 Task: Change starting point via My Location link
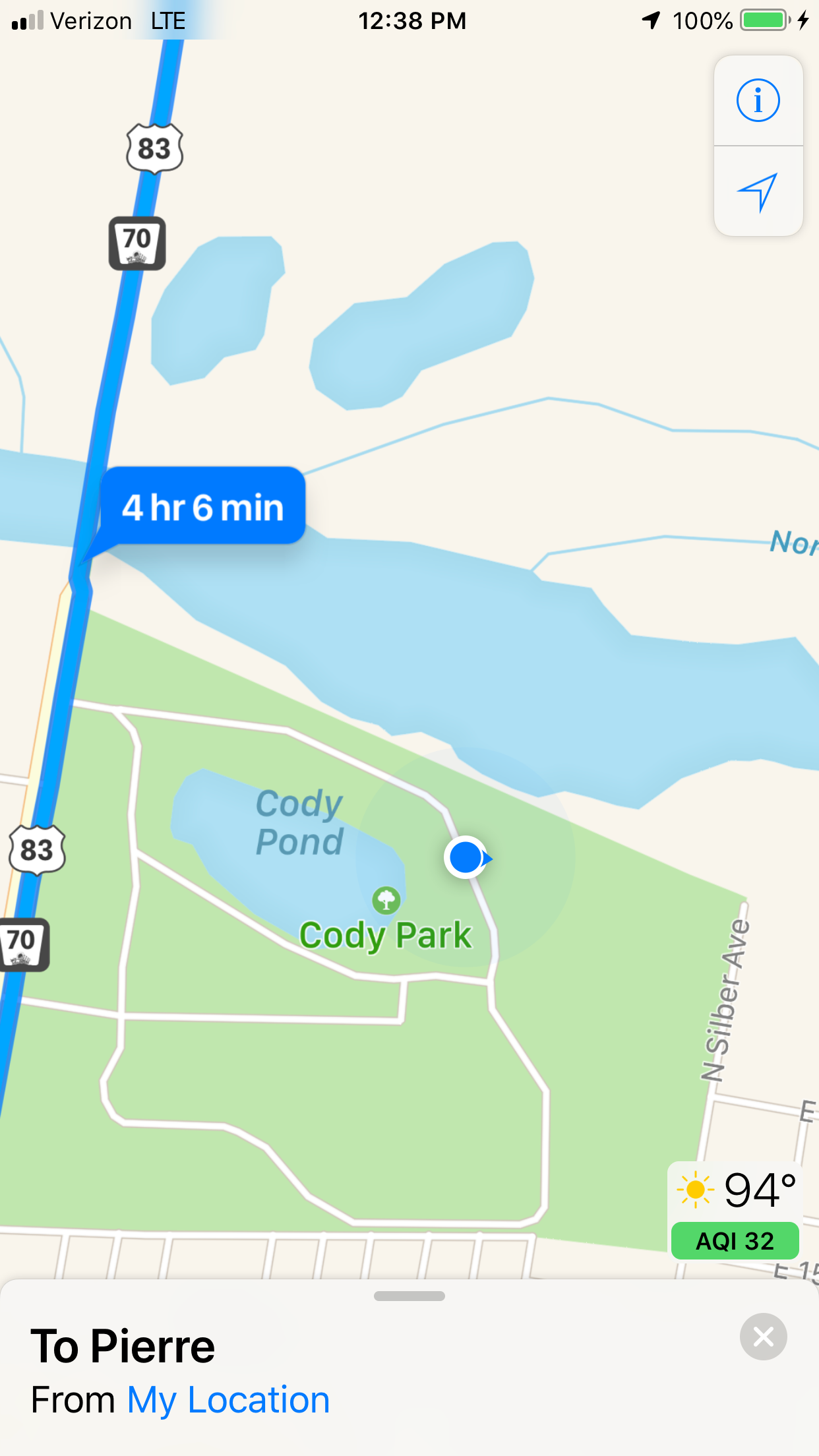pos(228,1399)
